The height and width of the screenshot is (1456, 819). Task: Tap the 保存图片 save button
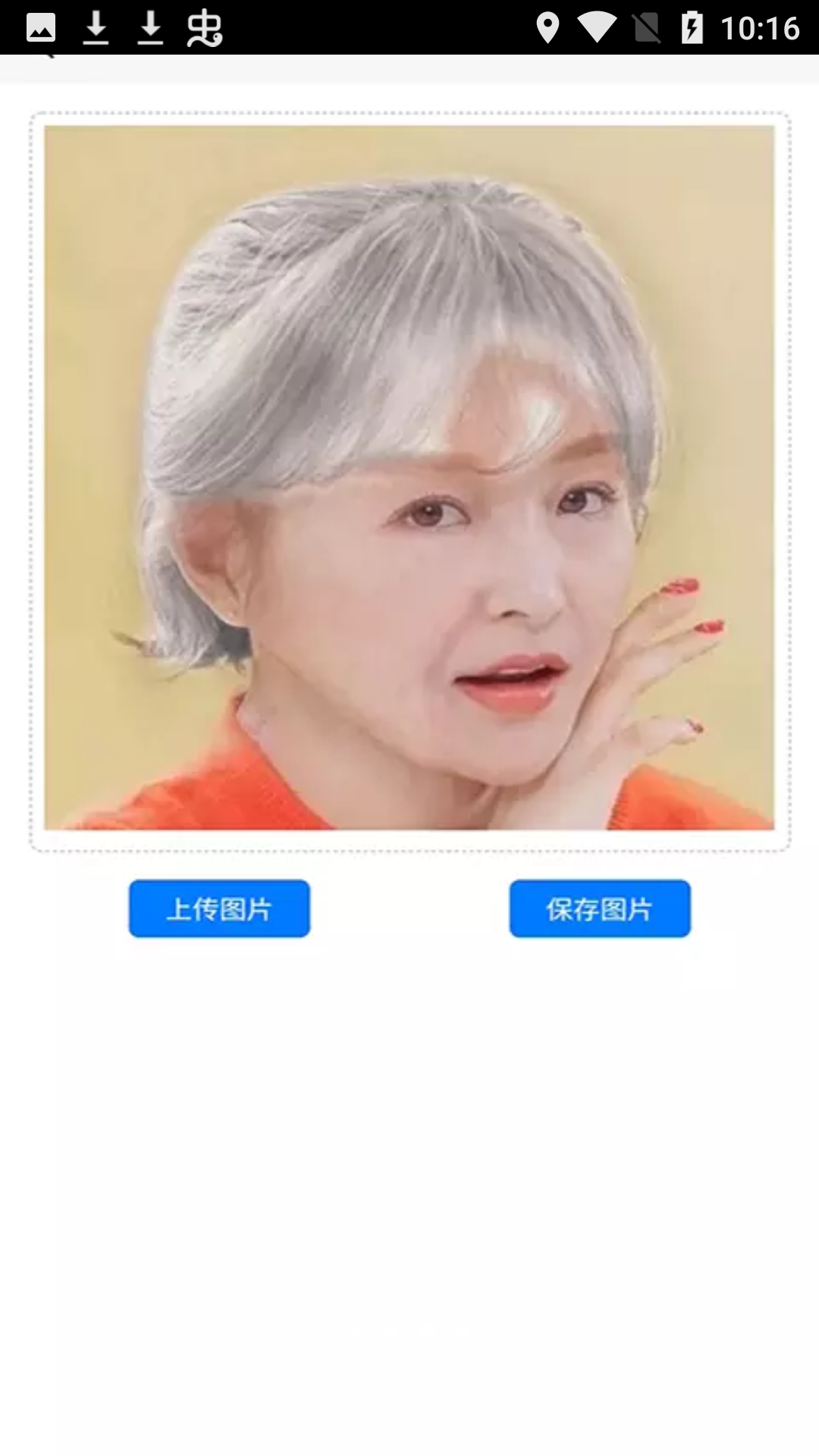pyautogui.click(x=599, y=908)
